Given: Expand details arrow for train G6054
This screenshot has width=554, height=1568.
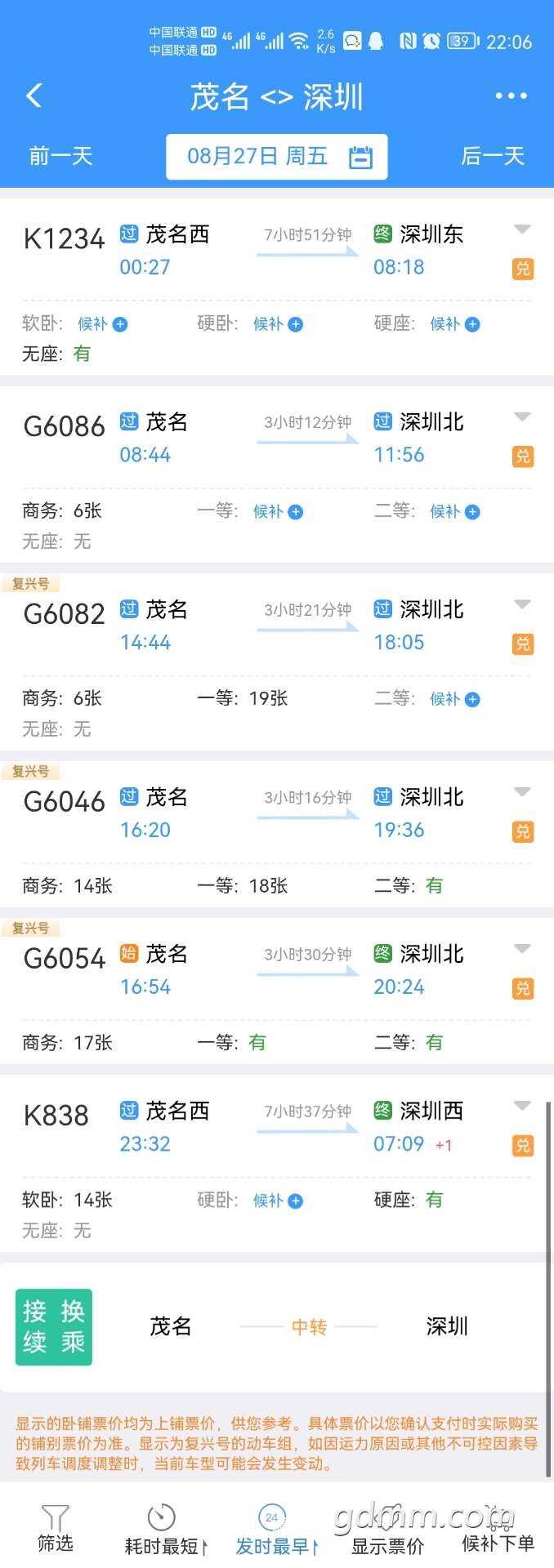Looking at the screenshot, I should tap(522, 949).
